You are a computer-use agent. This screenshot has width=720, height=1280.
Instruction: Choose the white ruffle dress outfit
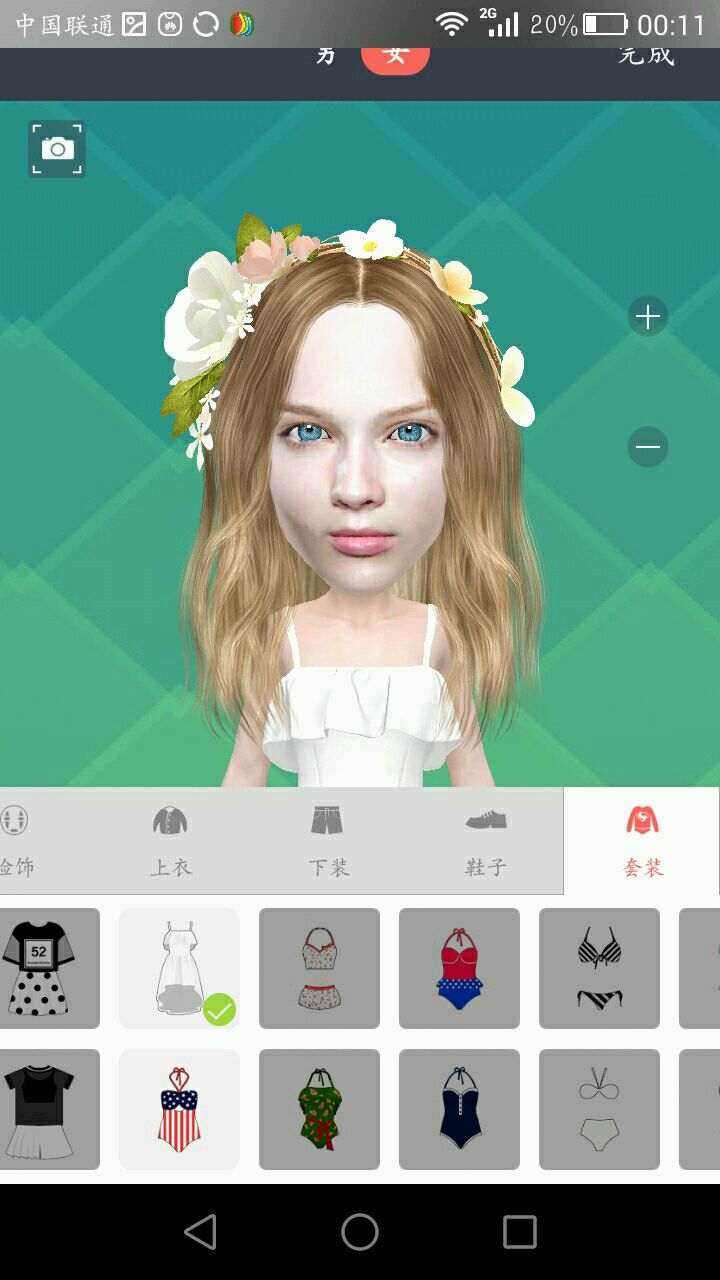(x=180, y=968)
